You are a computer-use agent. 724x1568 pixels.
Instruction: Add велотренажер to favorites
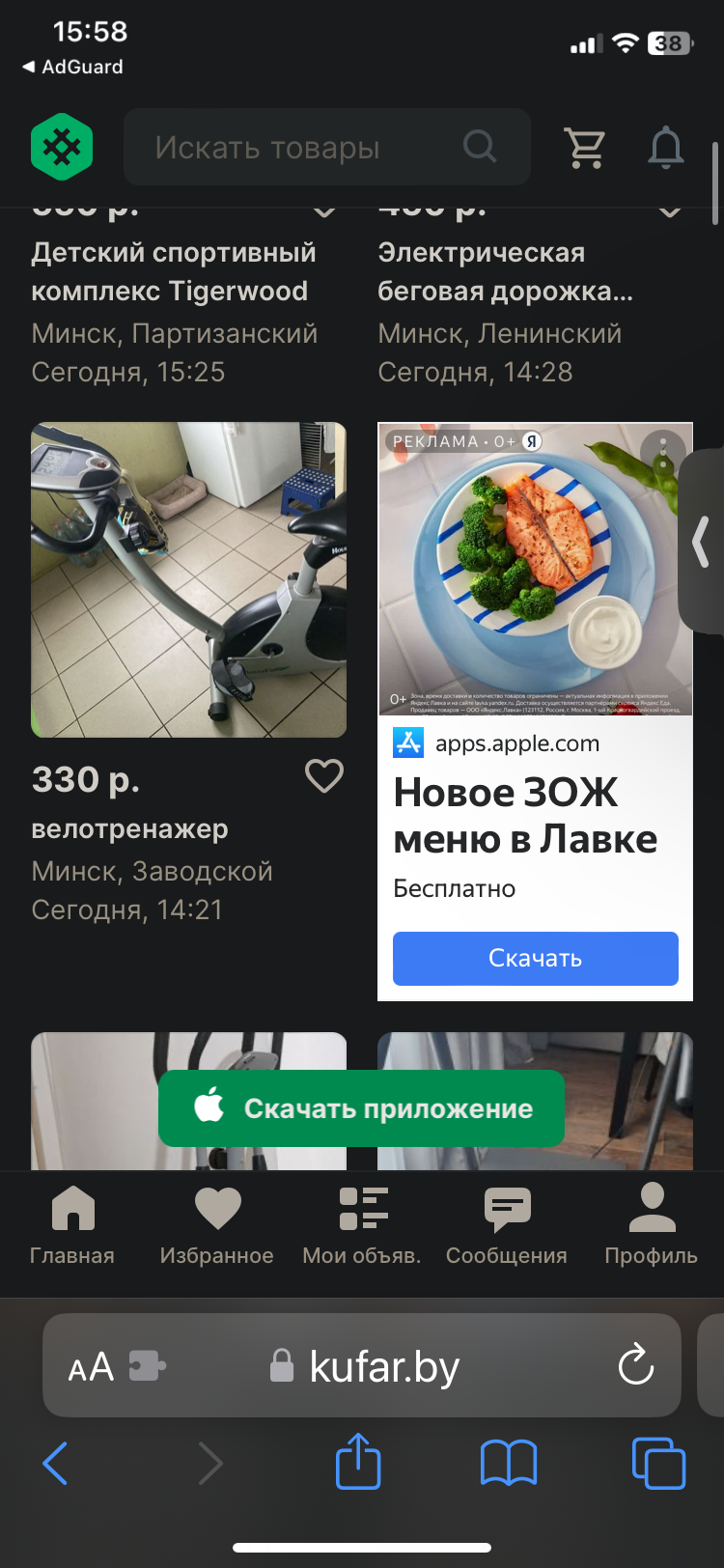324,775
